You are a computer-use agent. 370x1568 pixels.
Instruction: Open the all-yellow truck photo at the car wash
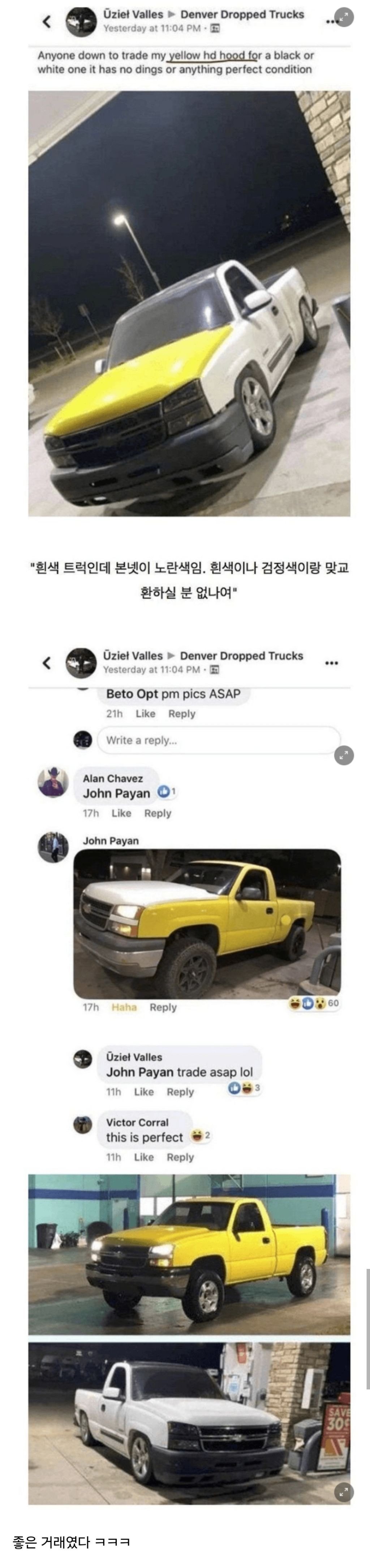tap(189, 1255)
